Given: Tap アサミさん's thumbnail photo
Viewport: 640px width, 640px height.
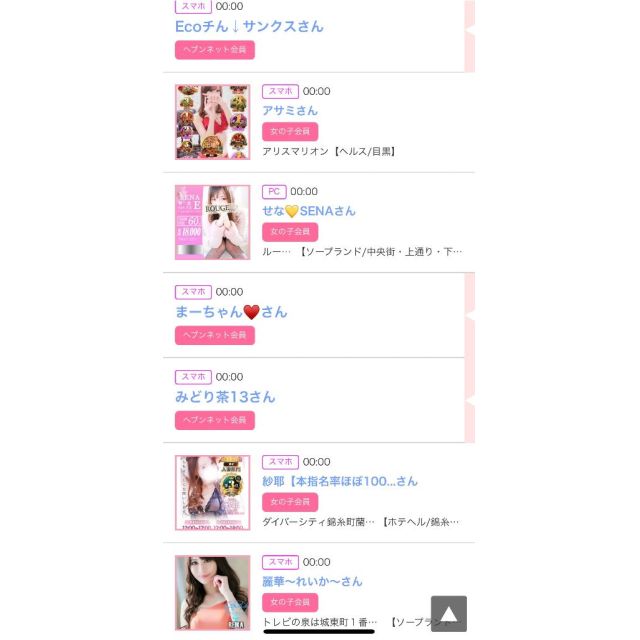Looking at the screenshot, I should (x=212, y=122).
